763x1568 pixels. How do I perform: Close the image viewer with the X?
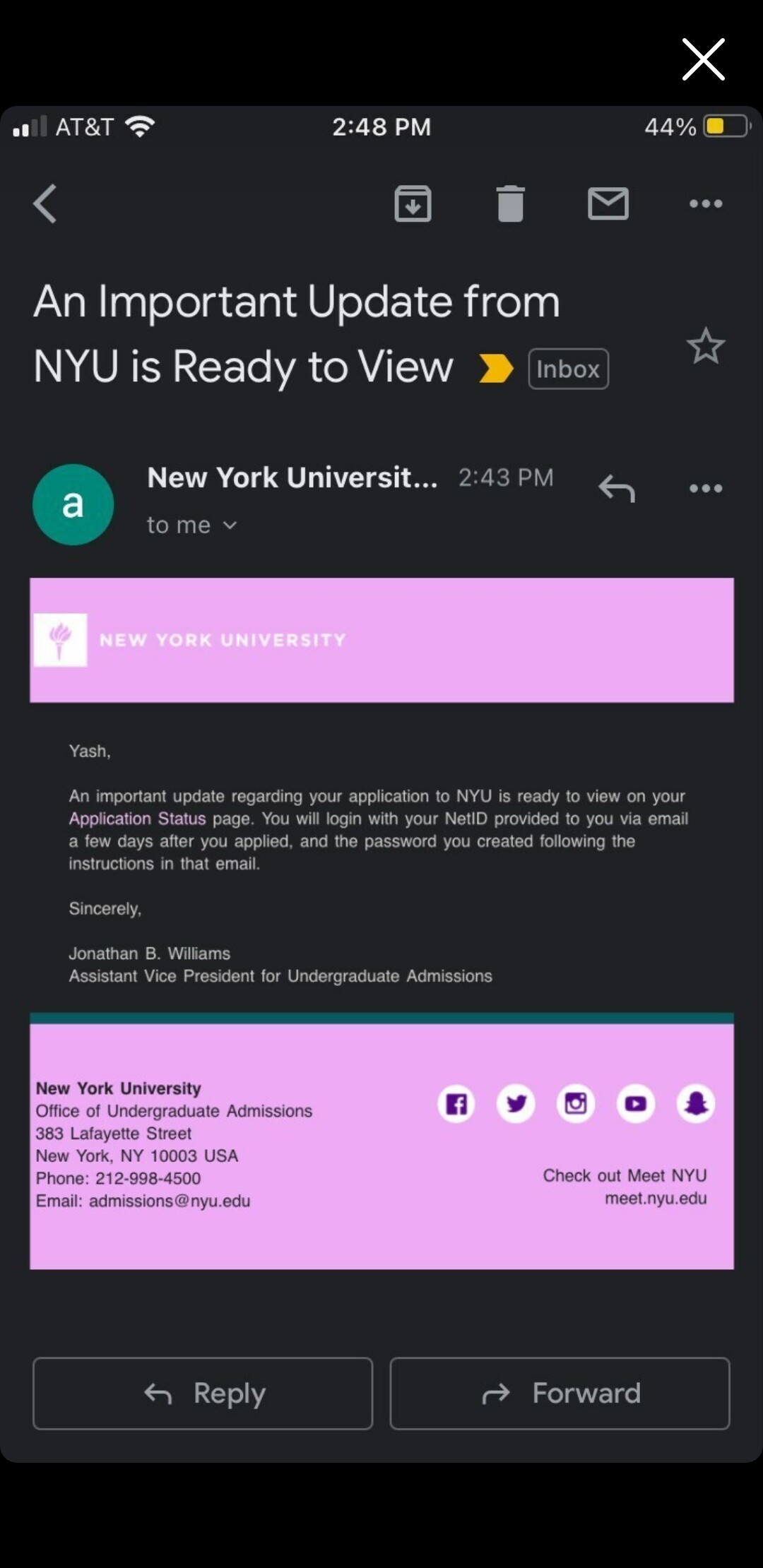[703, 59]
